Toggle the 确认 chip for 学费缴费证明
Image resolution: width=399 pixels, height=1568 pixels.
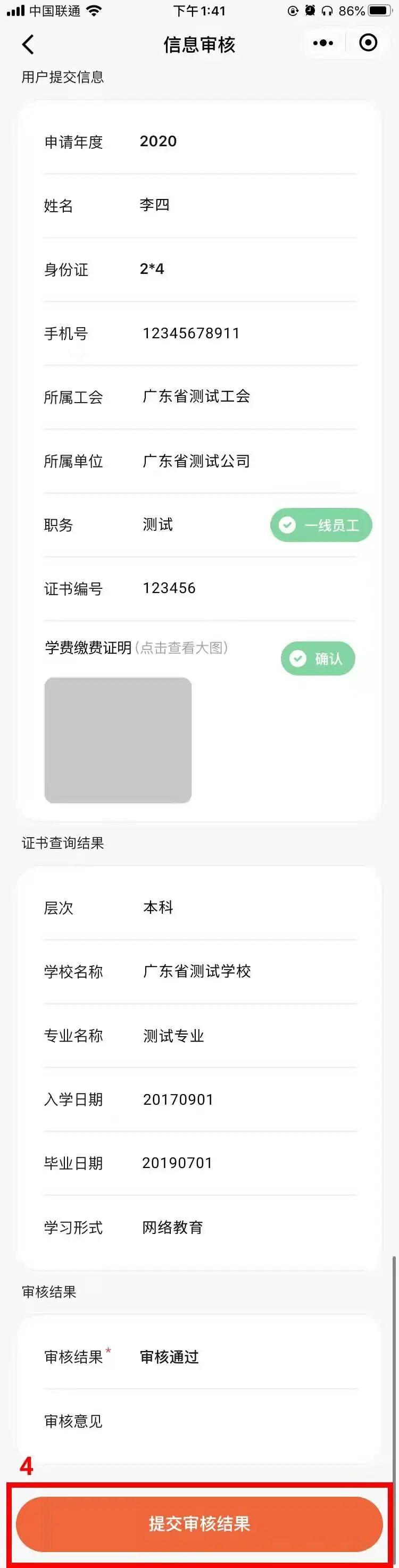318,658
